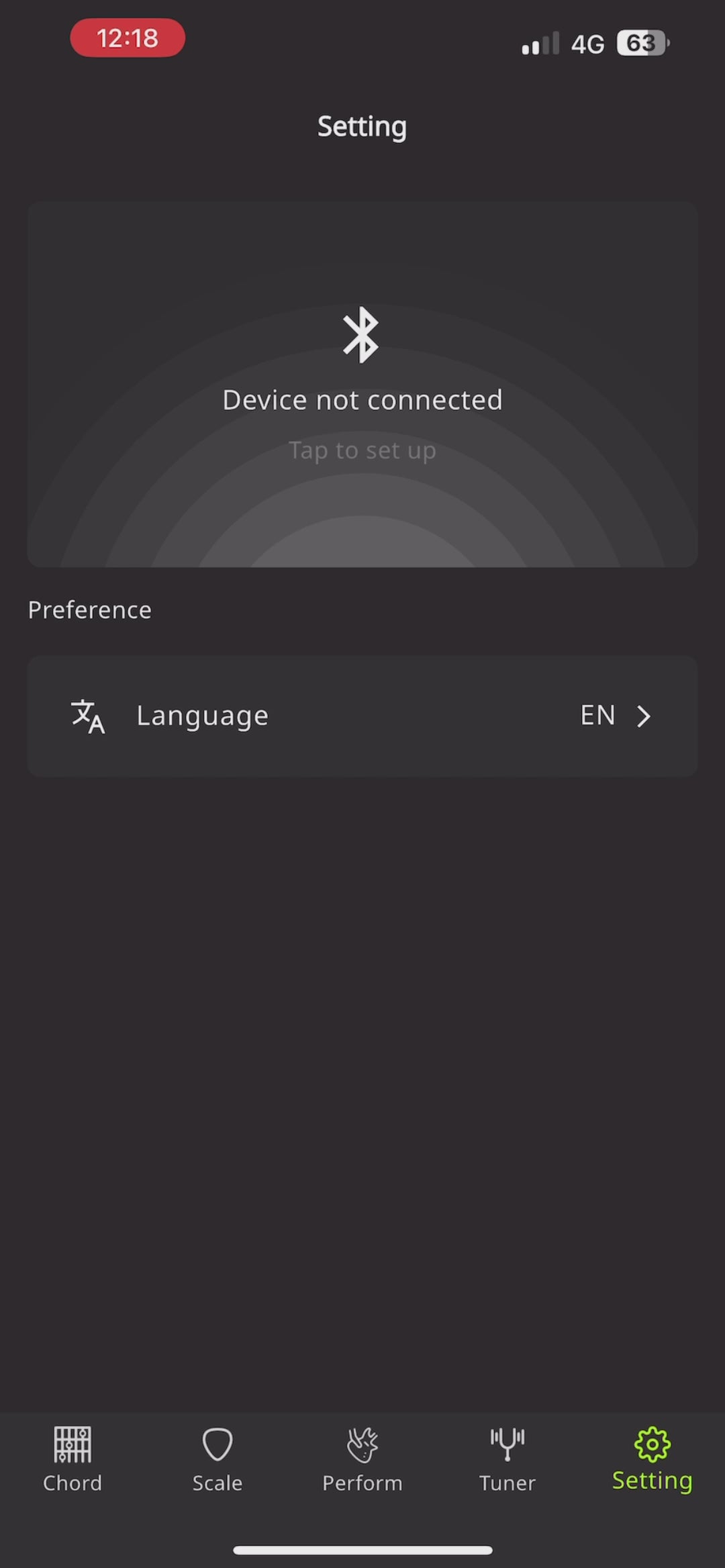Select the Setting tab
Image resolution: width=725 pixels, height=1568 pixels.
[x=652, y=1459]
